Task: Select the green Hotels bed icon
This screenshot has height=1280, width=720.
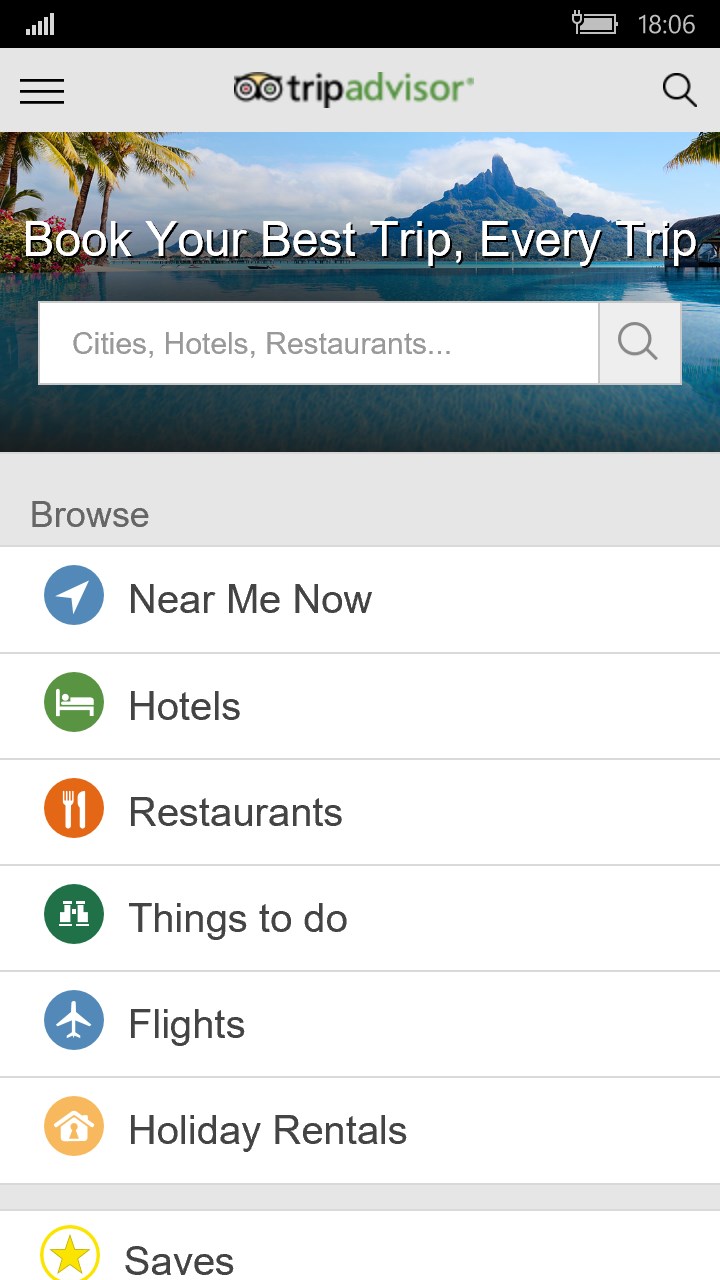Action: point(73,702)
